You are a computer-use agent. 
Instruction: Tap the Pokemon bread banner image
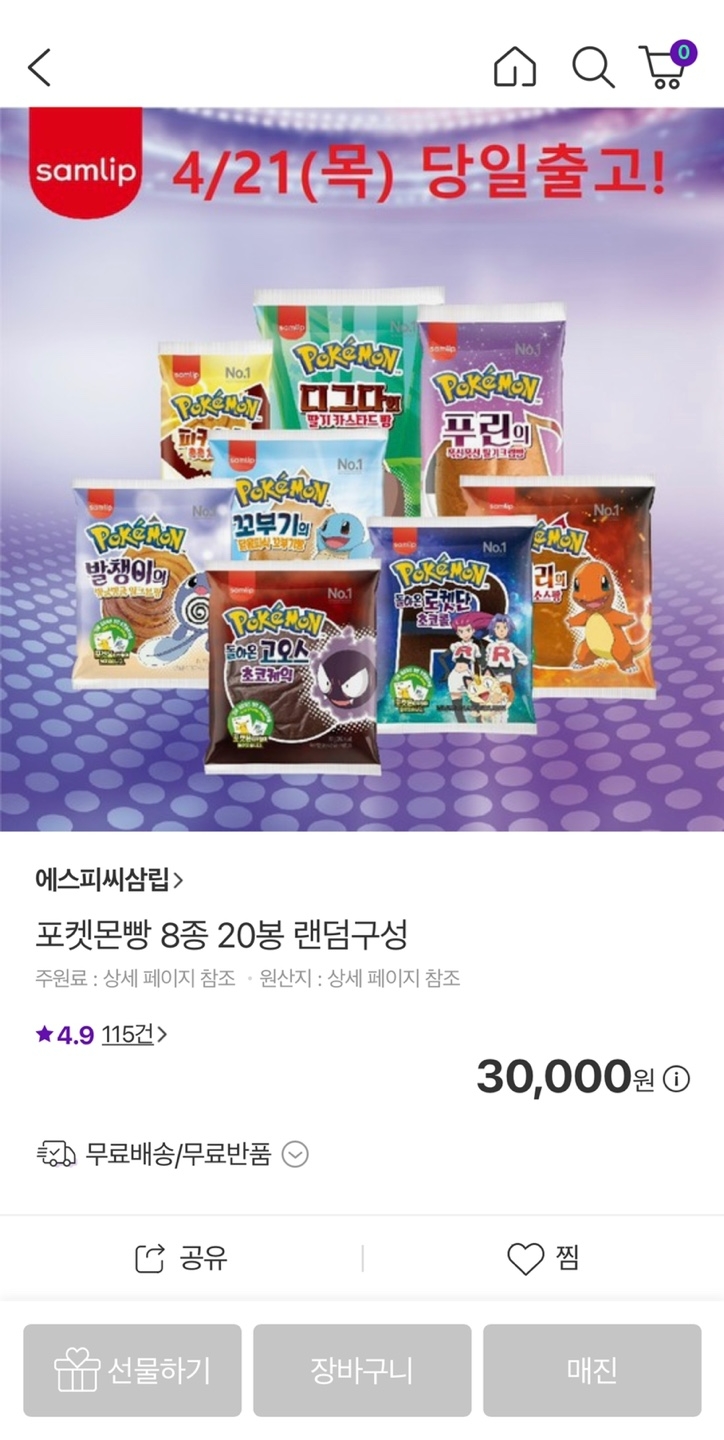[x=362, y=470]
